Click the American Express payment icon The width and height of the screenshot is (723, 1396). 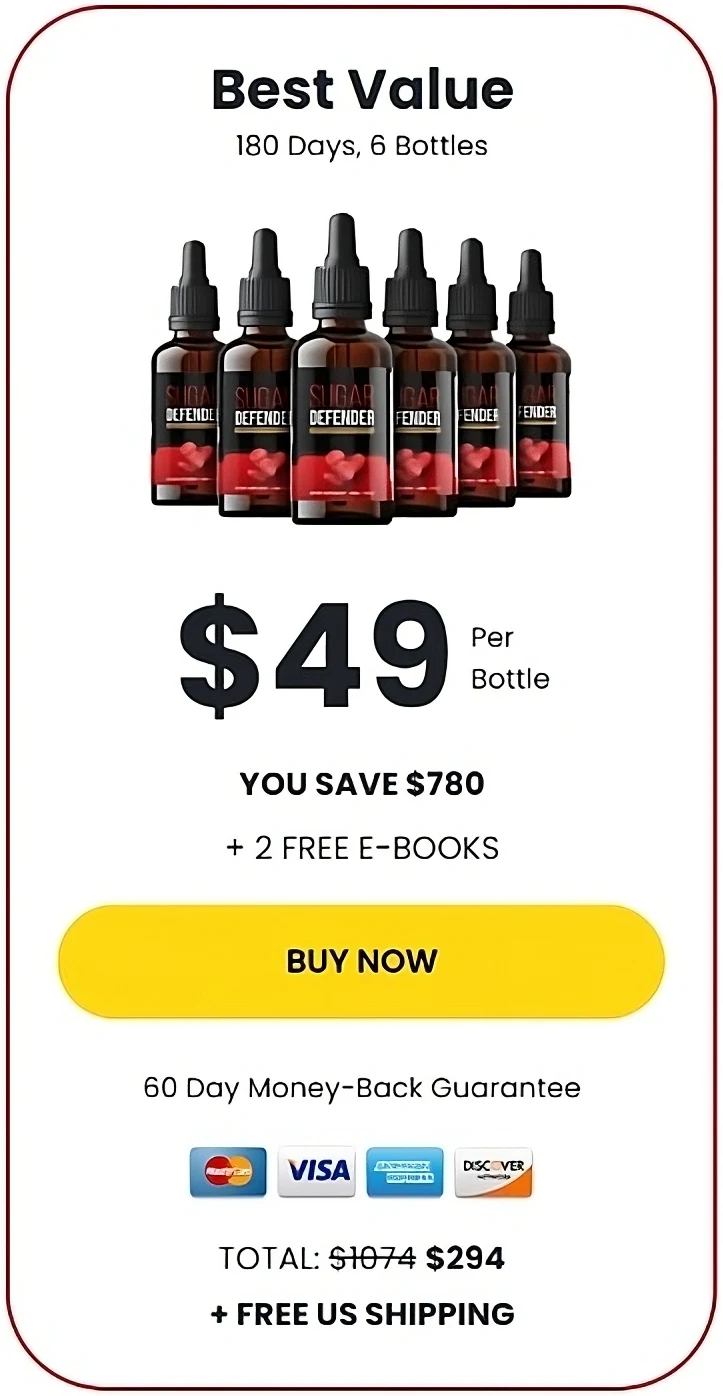(x=406, y=1172)
